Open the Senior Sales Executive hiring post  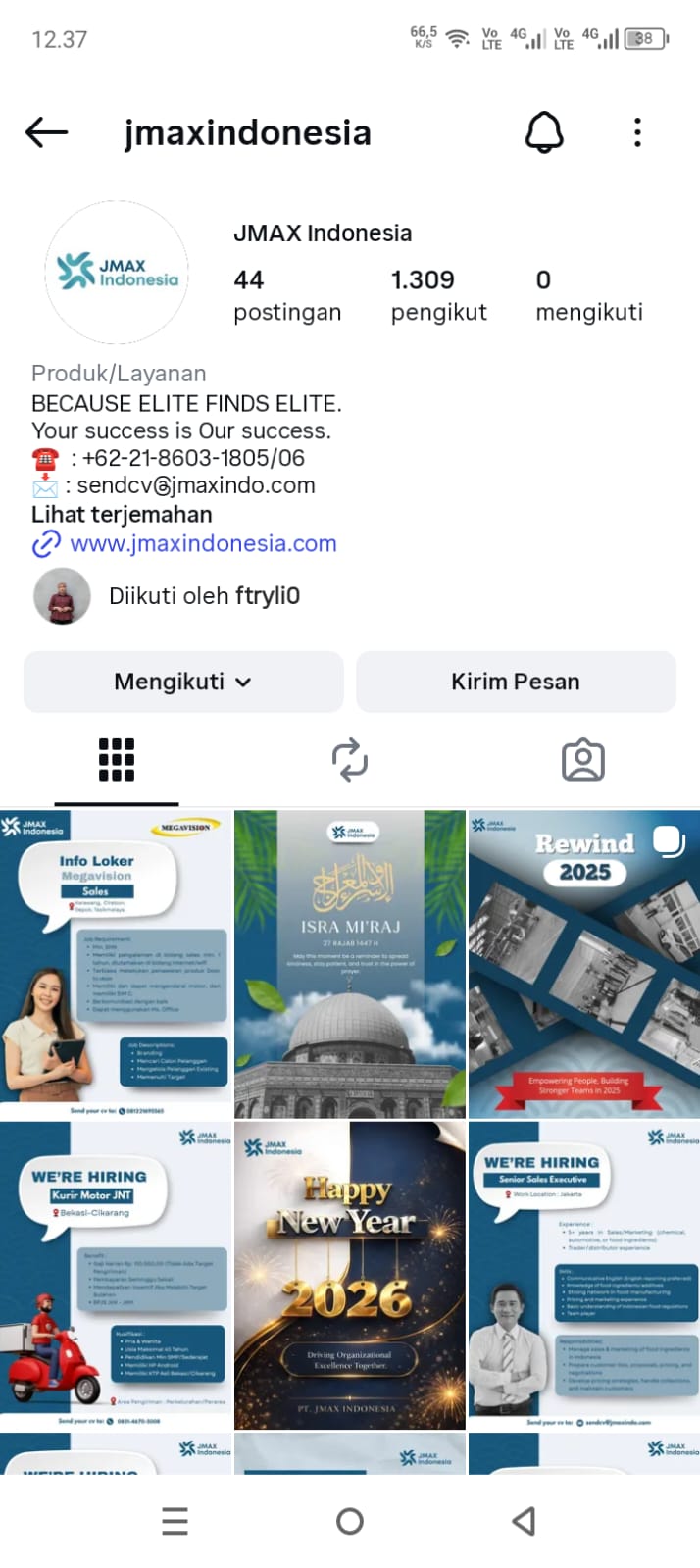tap(584, 1275)
